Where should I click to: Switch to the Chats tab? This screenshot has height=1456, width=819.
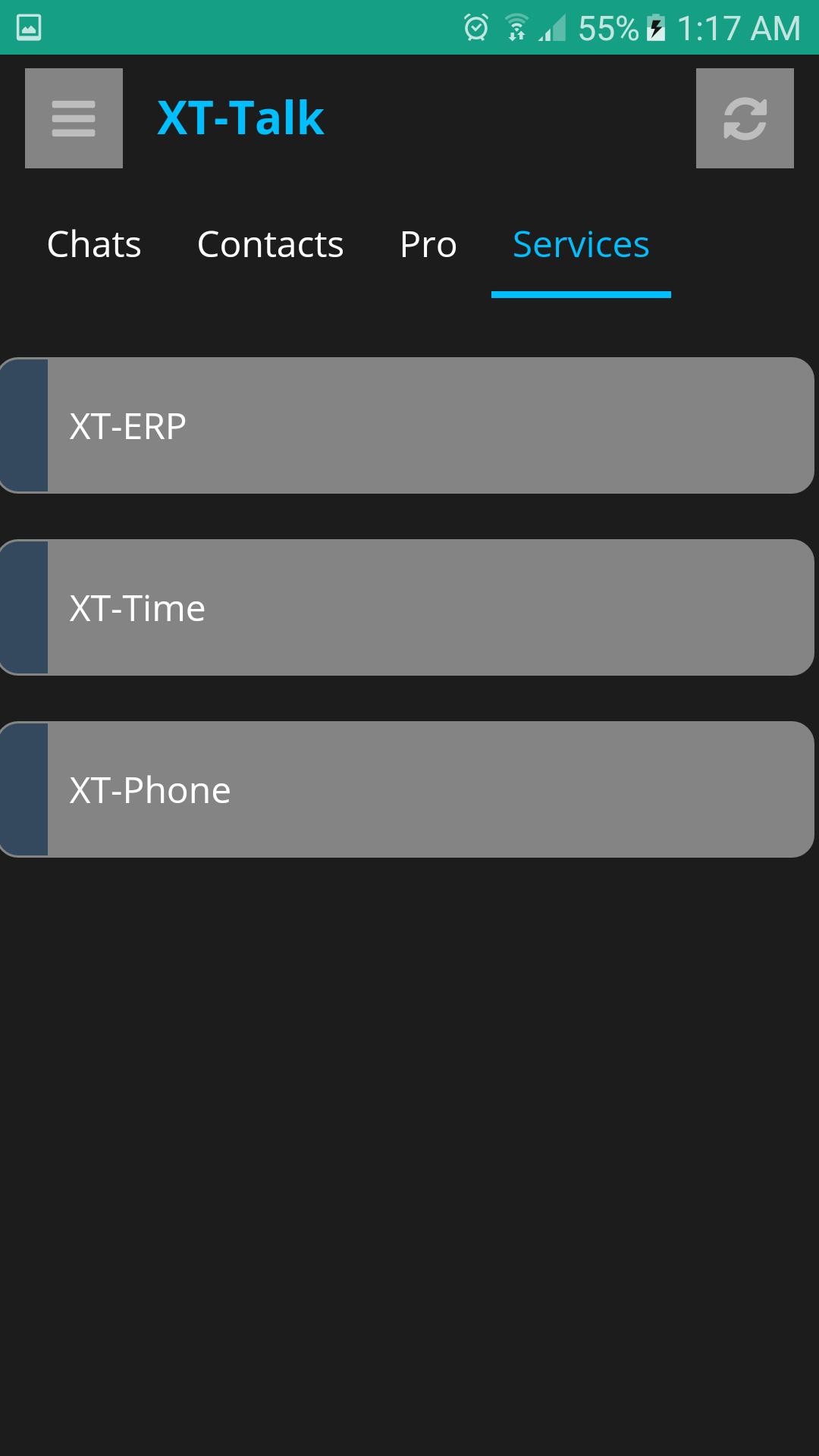coord(94,244)
